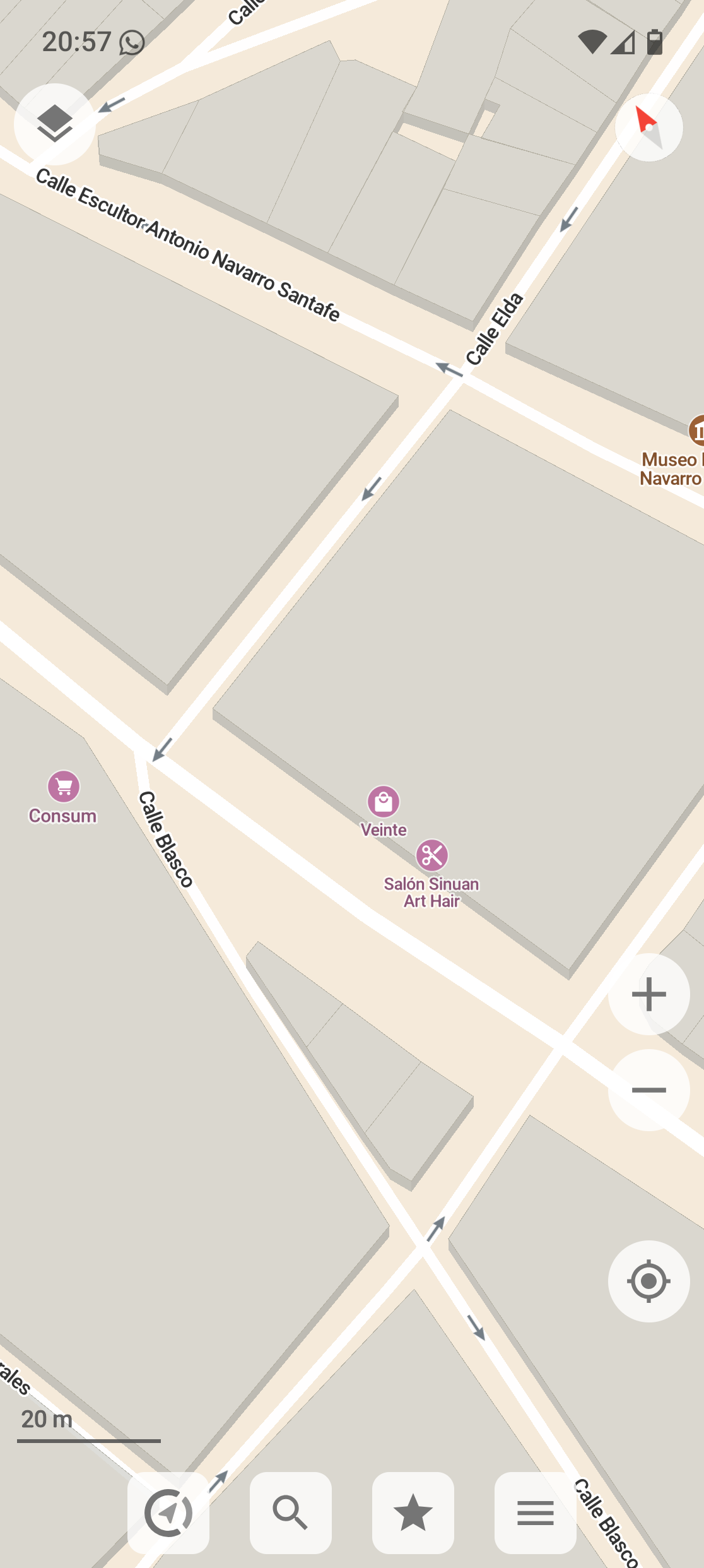The image size is (704, 1568).
Task: Select the Salón Sinuan Art Hair marker
Action: (432, 855)
